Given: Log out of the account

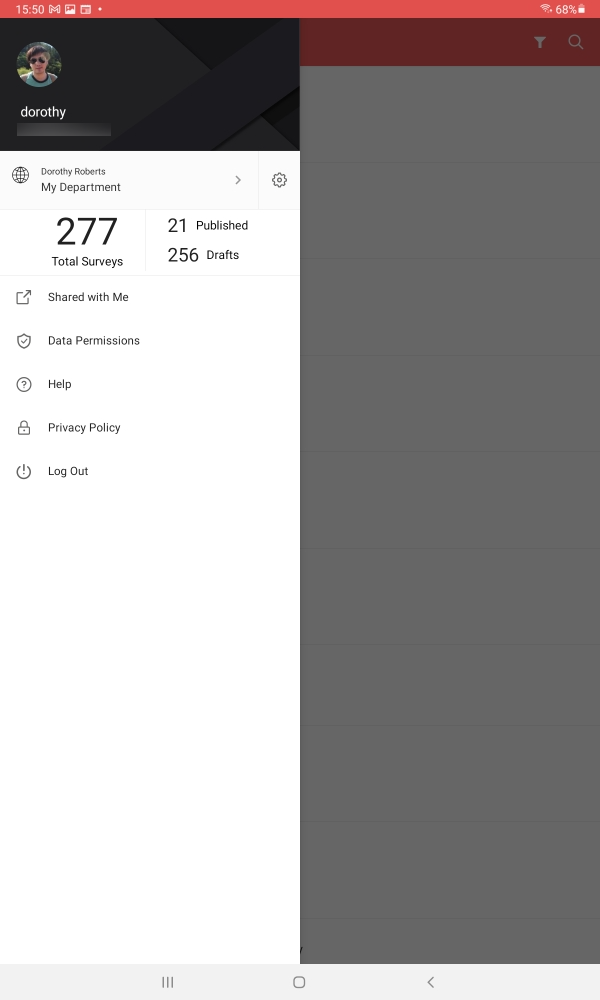Looking at the screenshot, I should (x=68, y=471).
